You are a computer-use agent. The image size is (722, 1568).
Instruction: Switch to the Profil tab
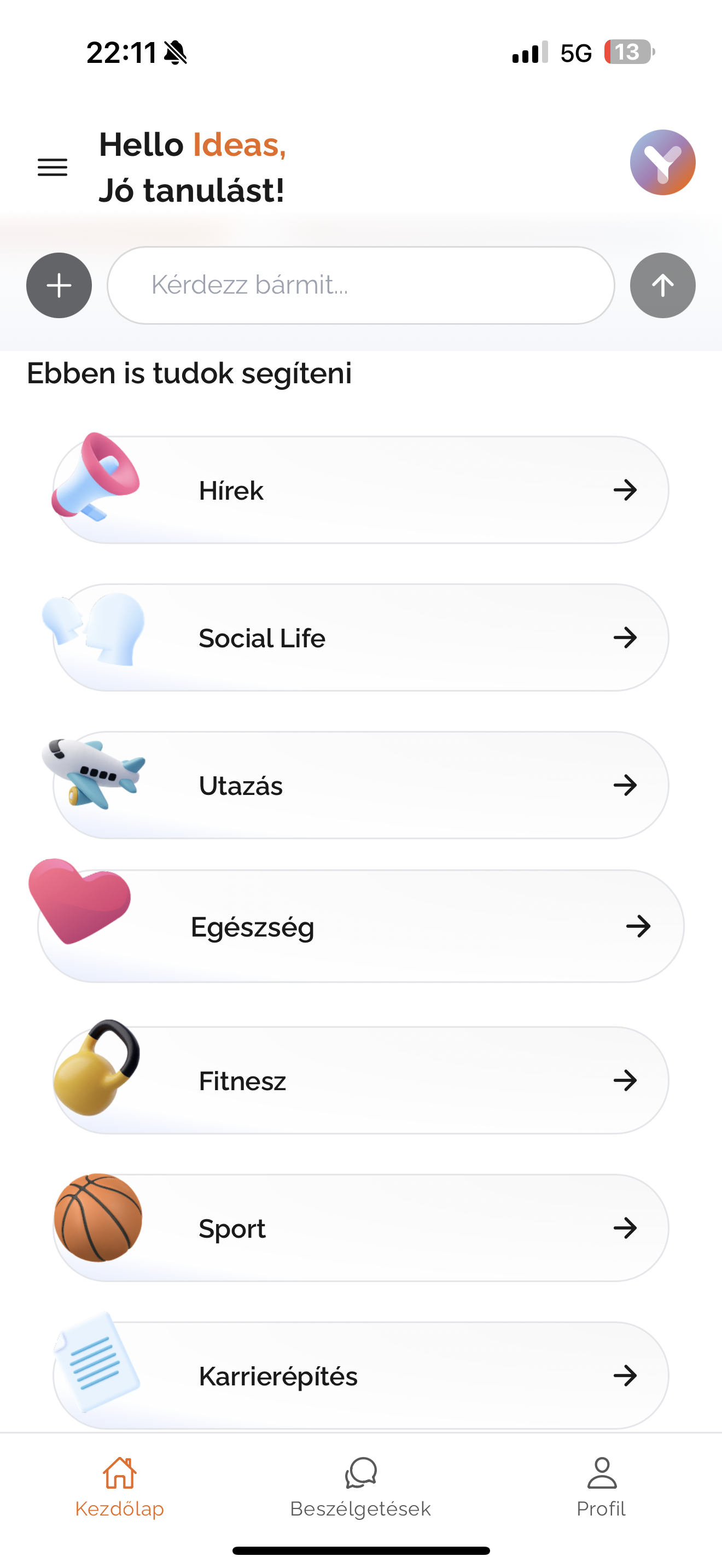click(x=602, y=1487)
